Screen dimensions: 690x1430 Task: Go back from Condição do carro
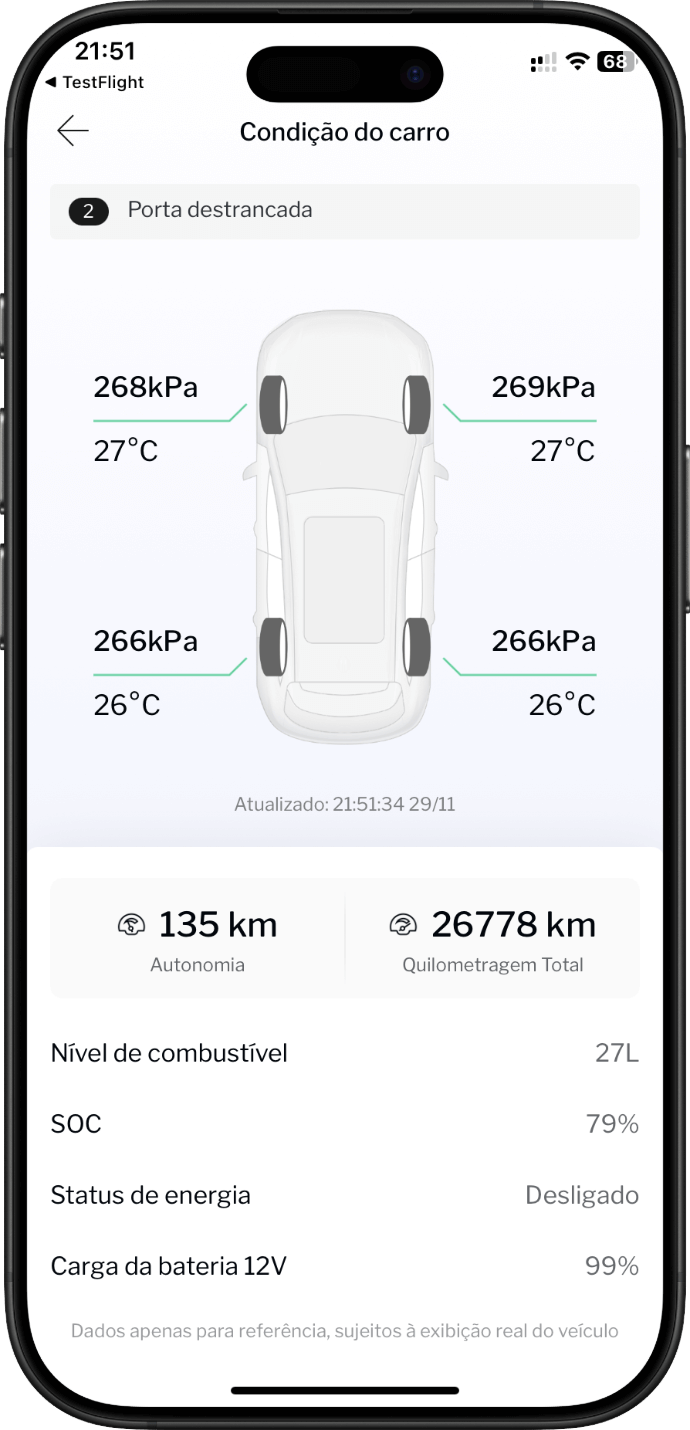[x=73, y=131]
